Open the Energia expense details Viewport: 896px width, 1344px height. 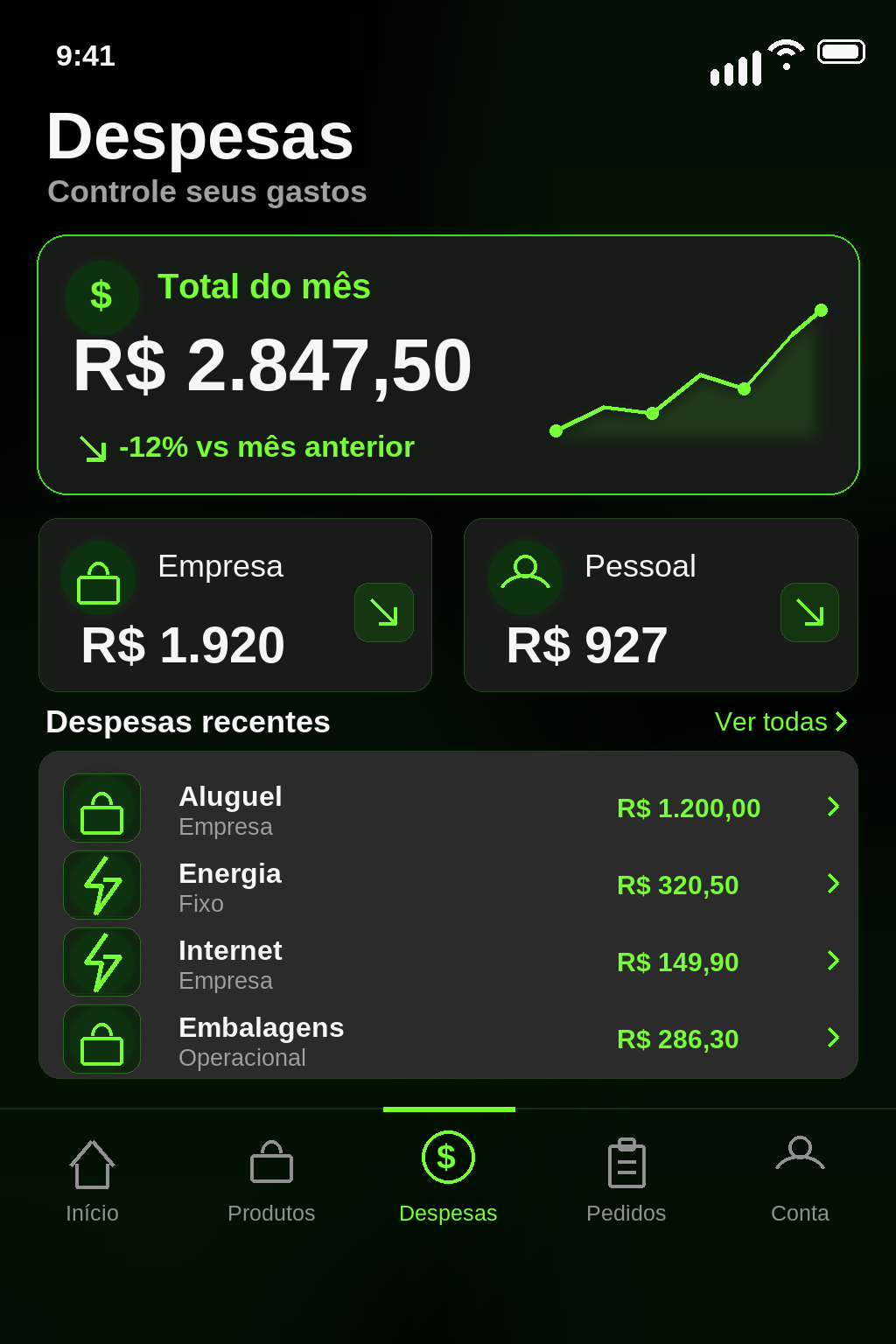pos(832,885)
